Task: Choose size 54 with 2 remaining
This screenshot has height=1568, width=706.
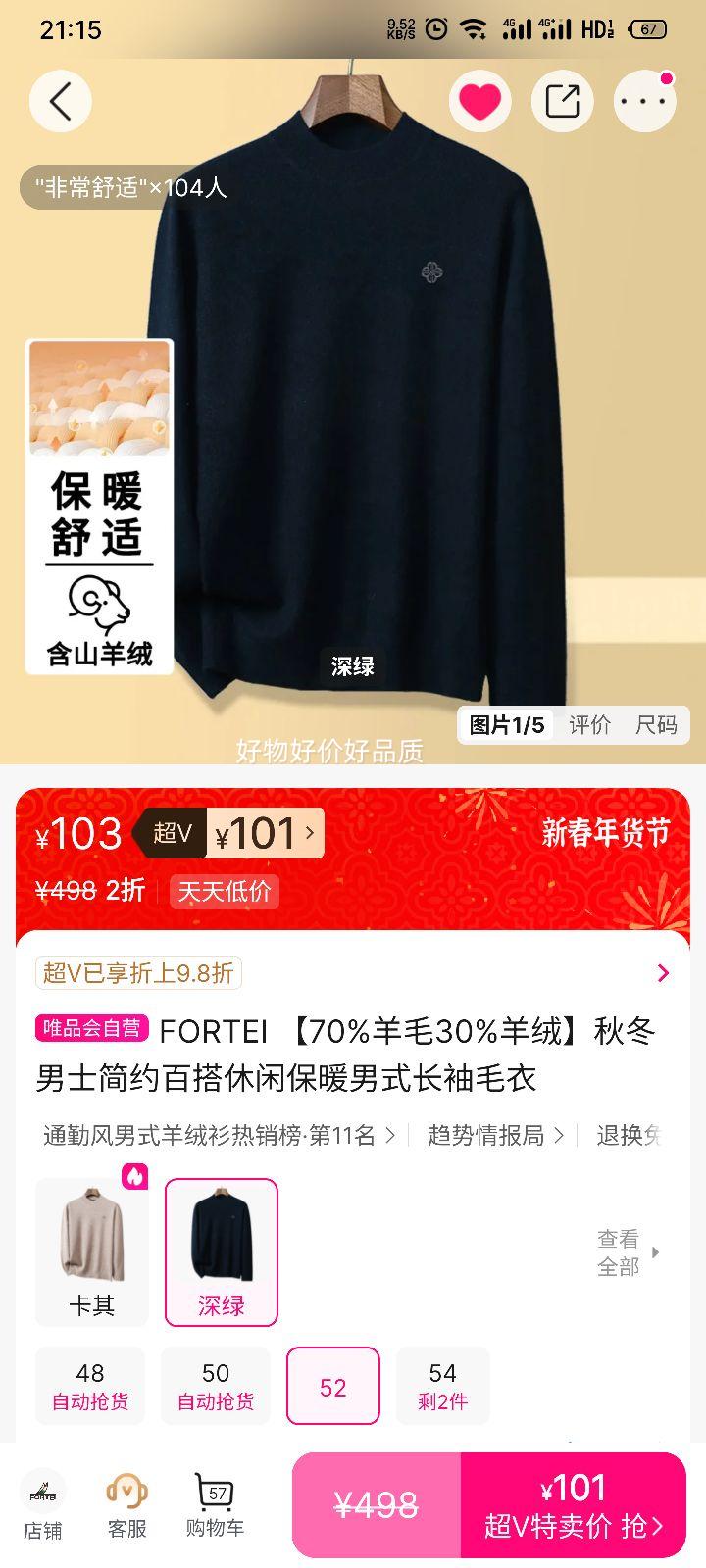Action: click(x=442, y=1386)
